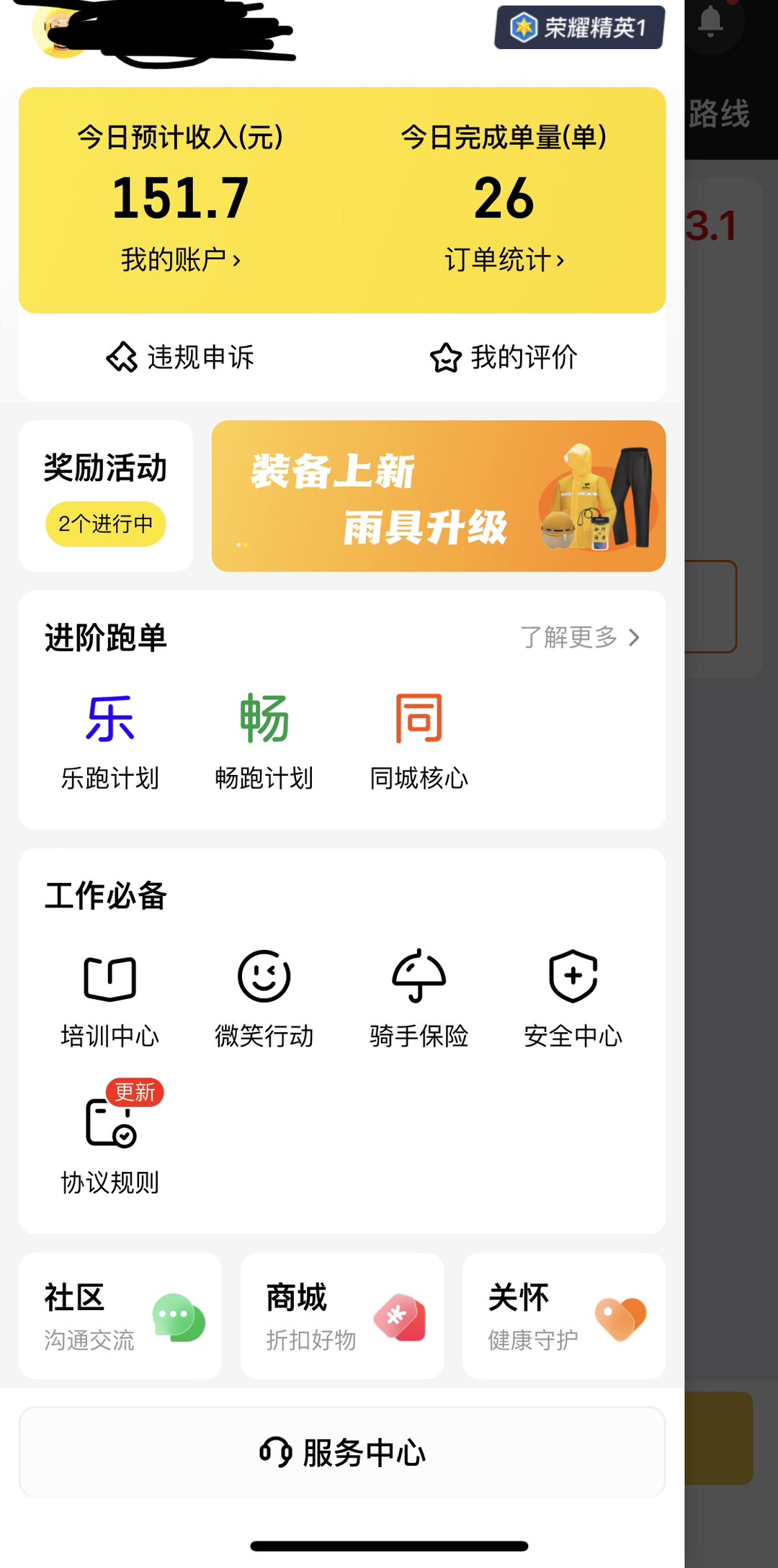Open 微笑行动

coord(264,998)
